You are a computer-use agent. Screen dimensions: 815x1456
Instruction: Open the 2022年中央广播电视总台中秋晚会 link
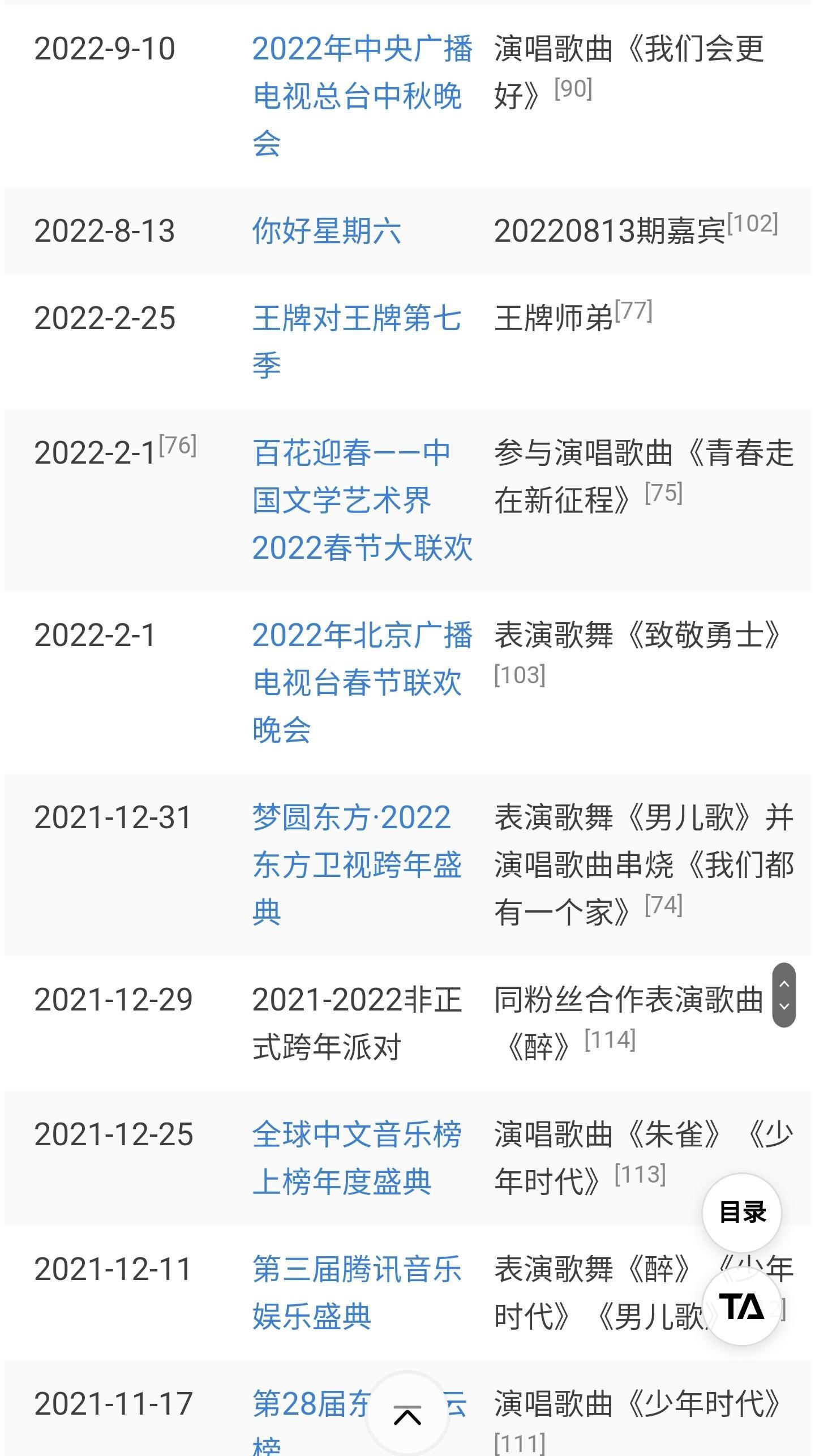(362, 96)
